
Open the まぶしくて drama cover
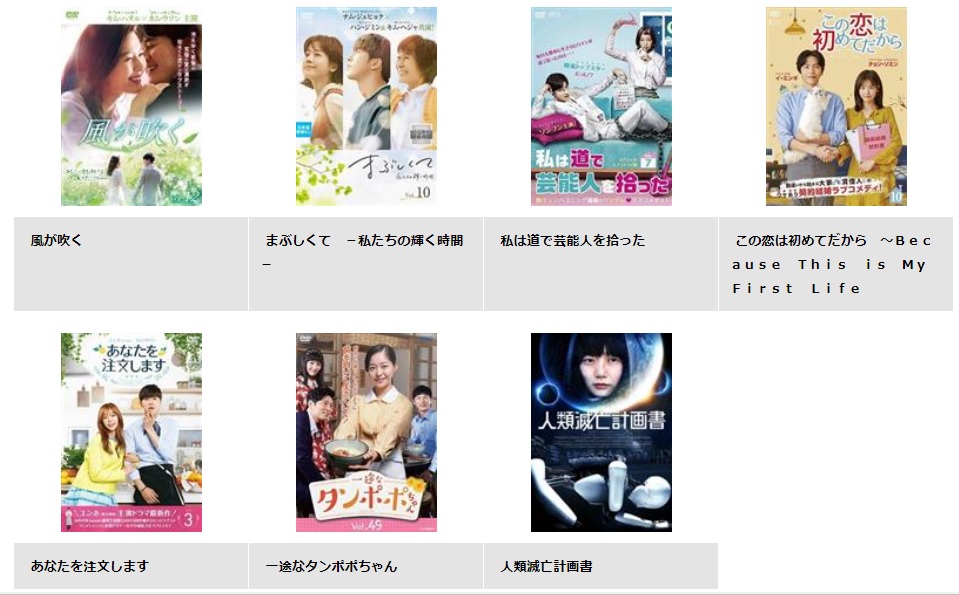(x=366, y=106)
